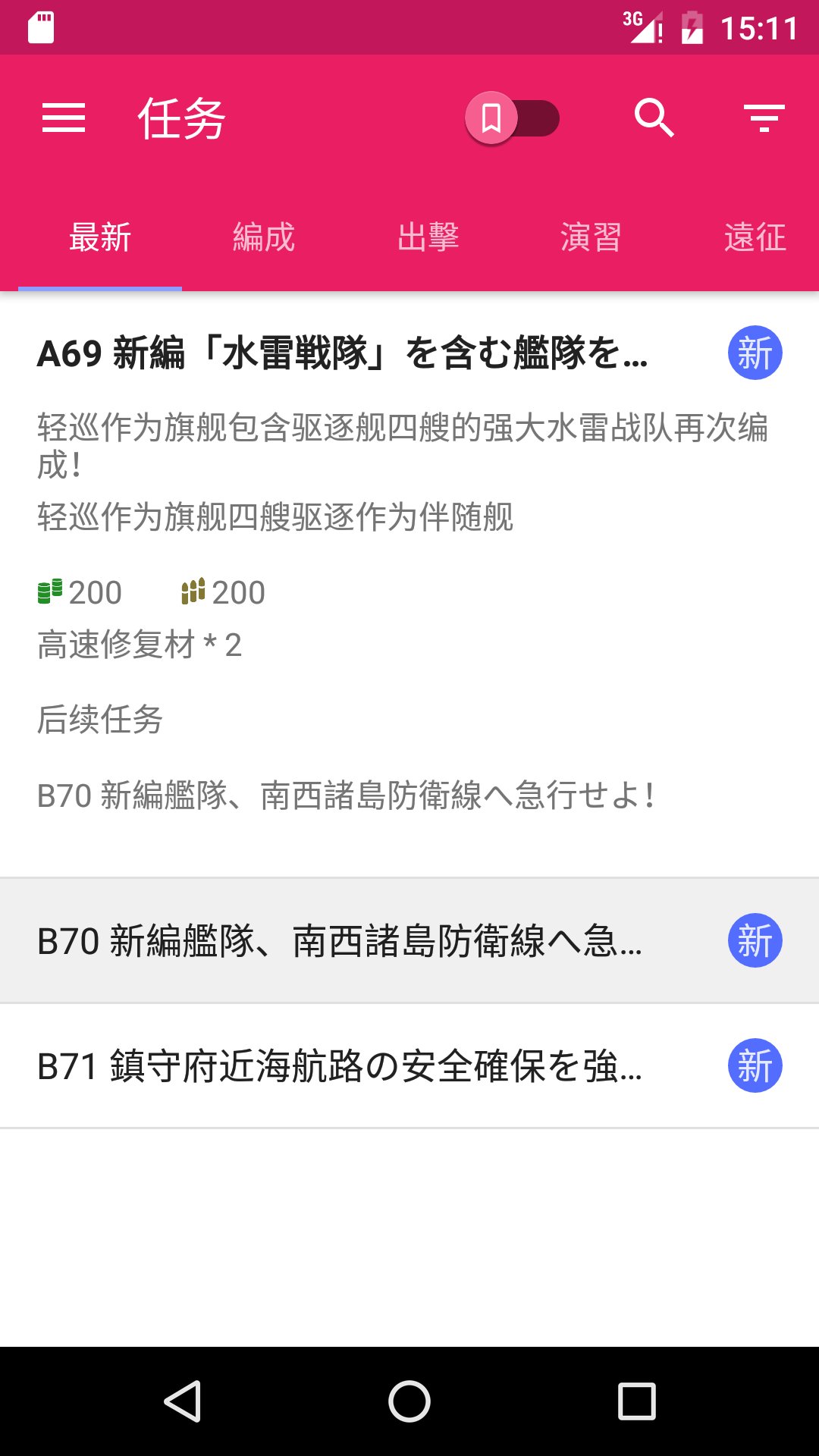
Task: Go to the 演習 tab
Action: pyautogui.click(x=591, y=237)
